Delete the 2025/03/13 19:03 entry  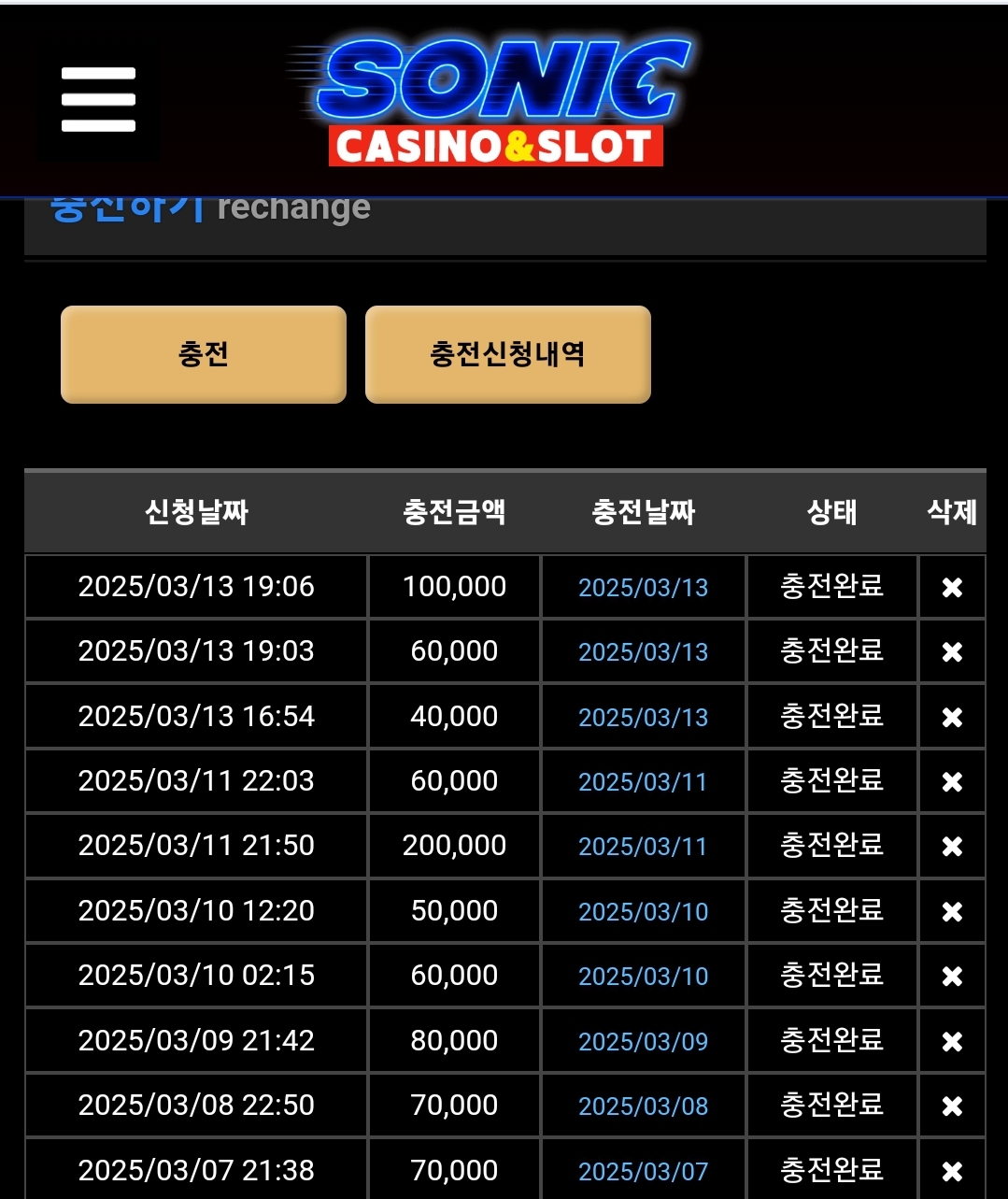(x=952, y=651)
